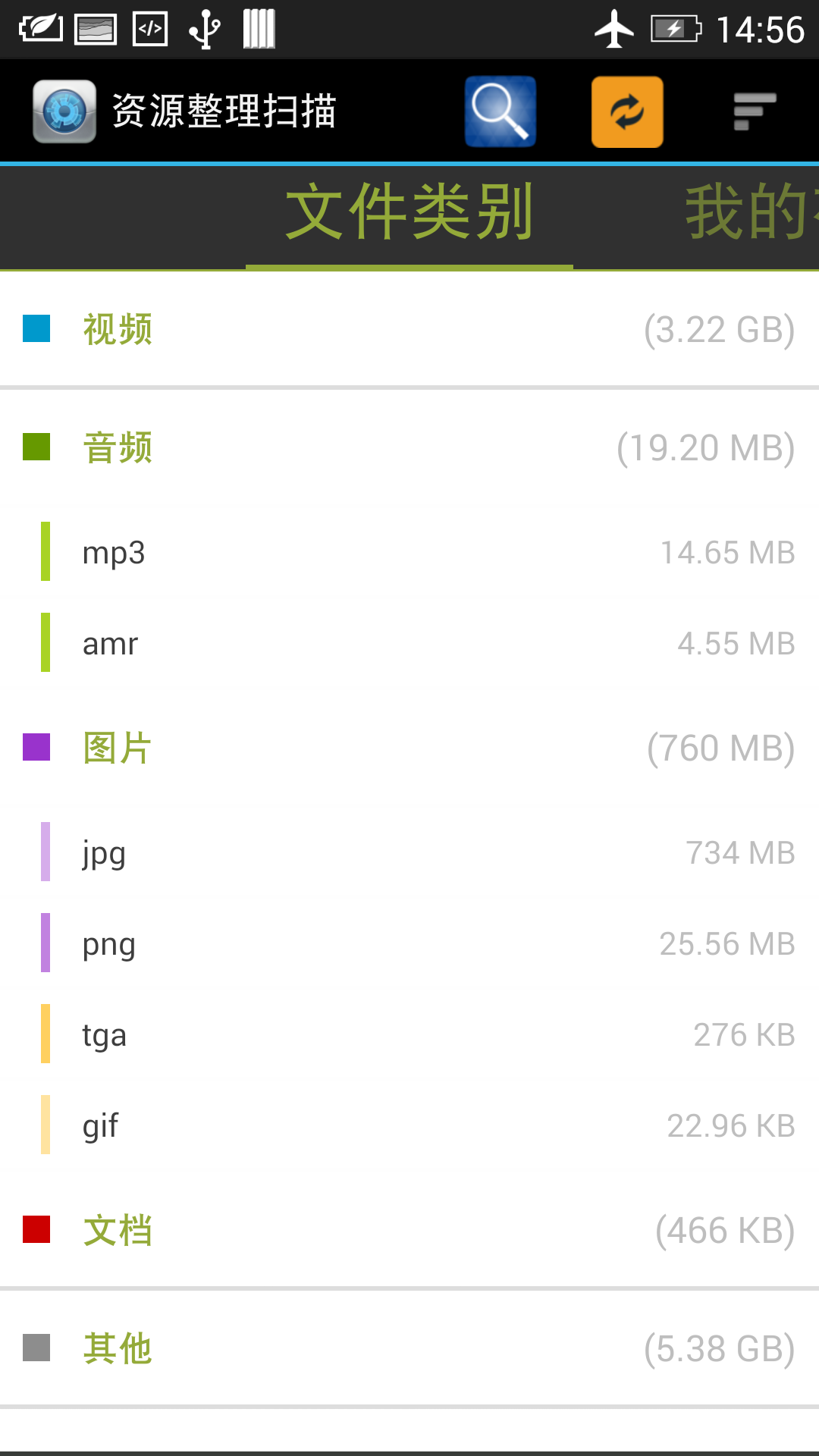Expand the 其他 category
The width and height of the screenshot is (819, 1456).
409,1348
